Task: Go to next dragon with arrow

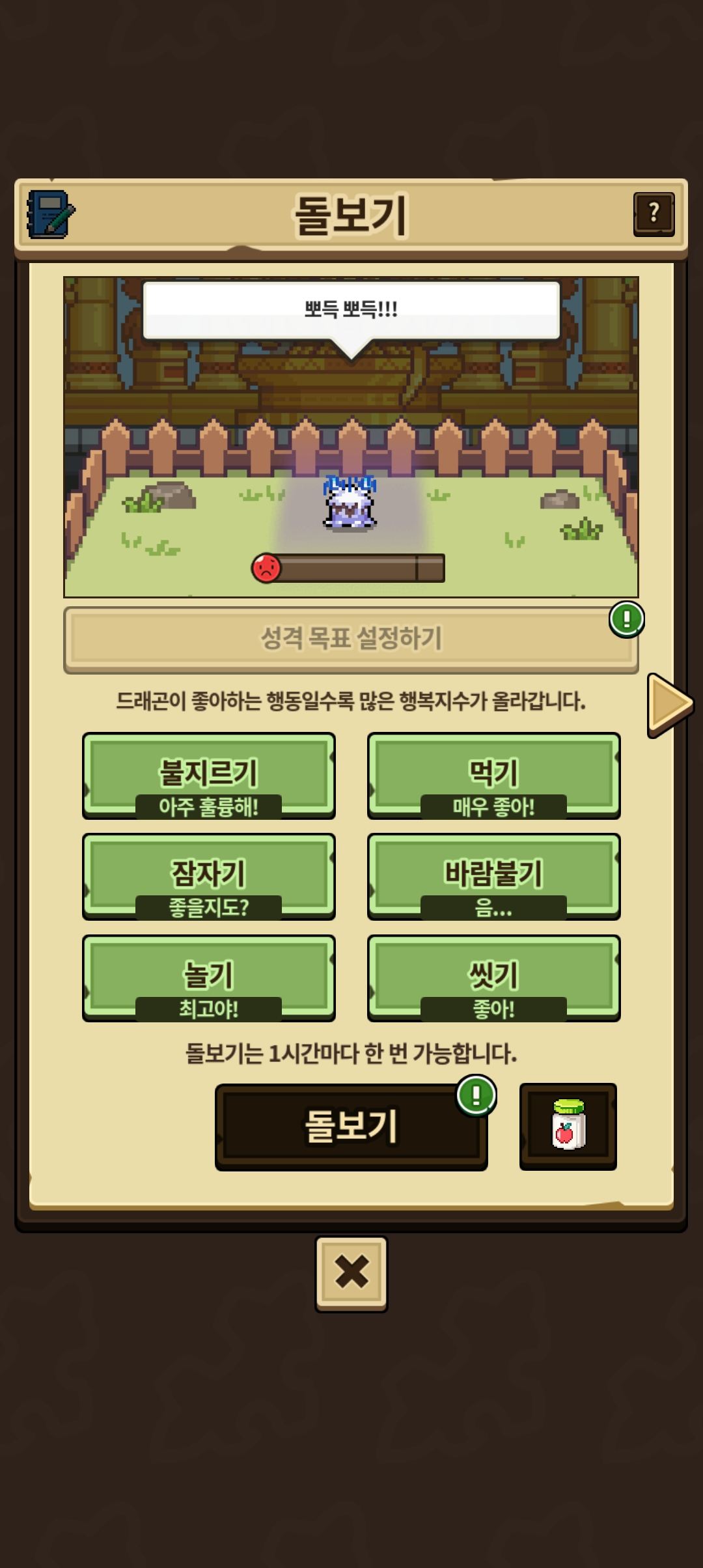Action: [x=669, y=705]
